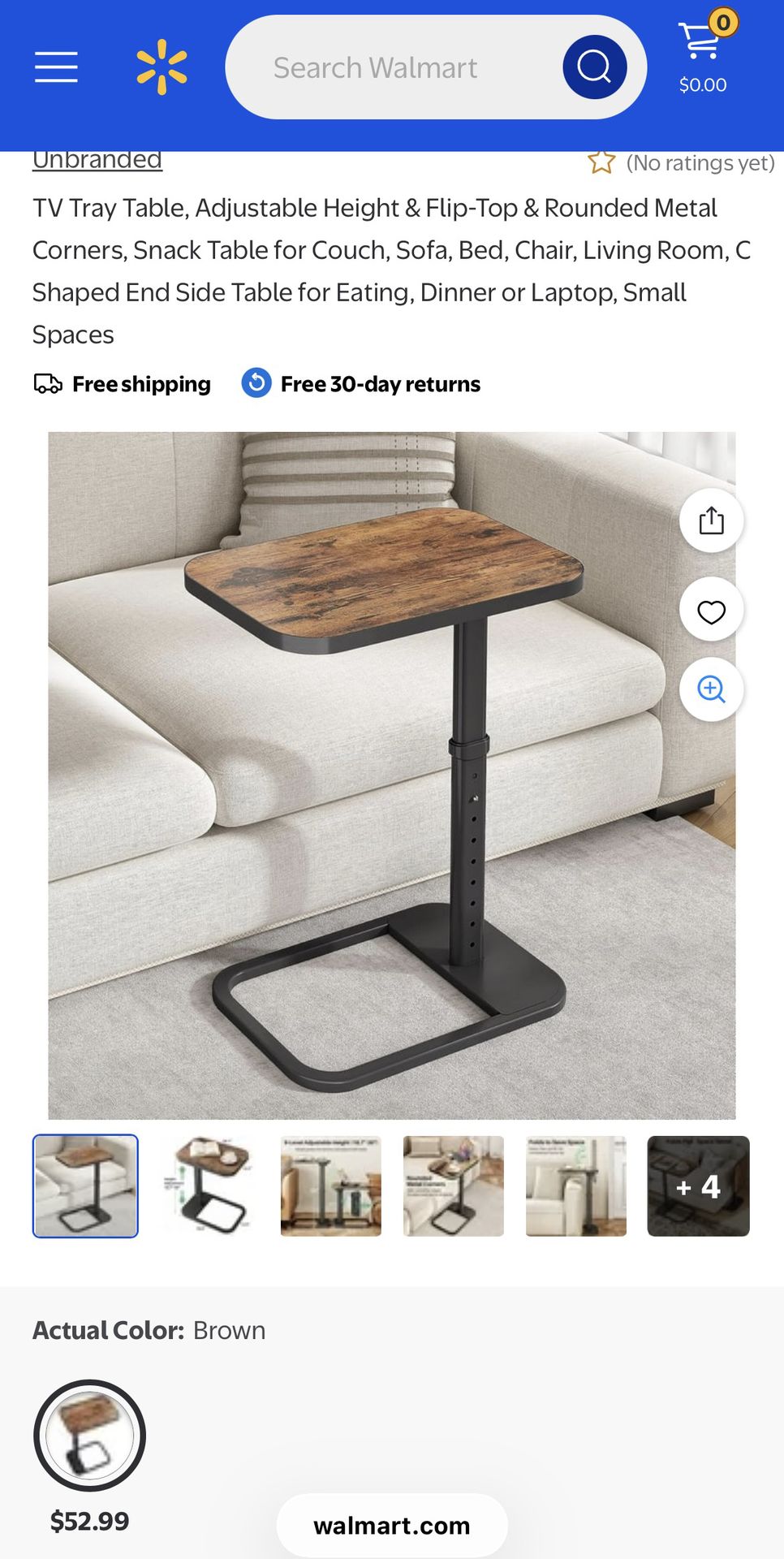This screenshot has height=1559, width=784.
Task: Tap the blue search magnifier button
Action: pyautogui.click(x=594, y=67)
